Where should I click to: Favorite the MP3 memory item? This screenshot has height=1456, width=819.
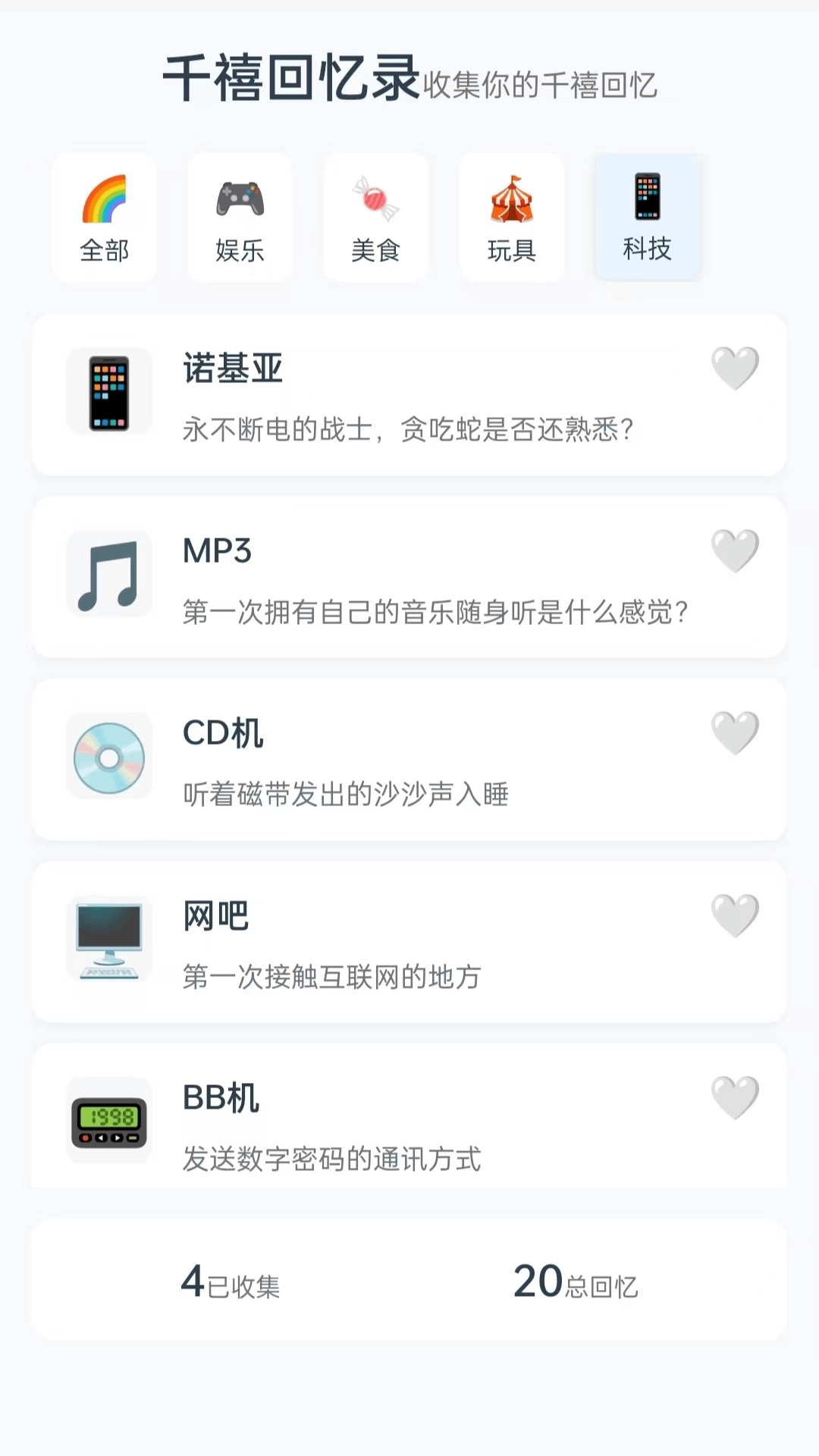coord(735,552)
